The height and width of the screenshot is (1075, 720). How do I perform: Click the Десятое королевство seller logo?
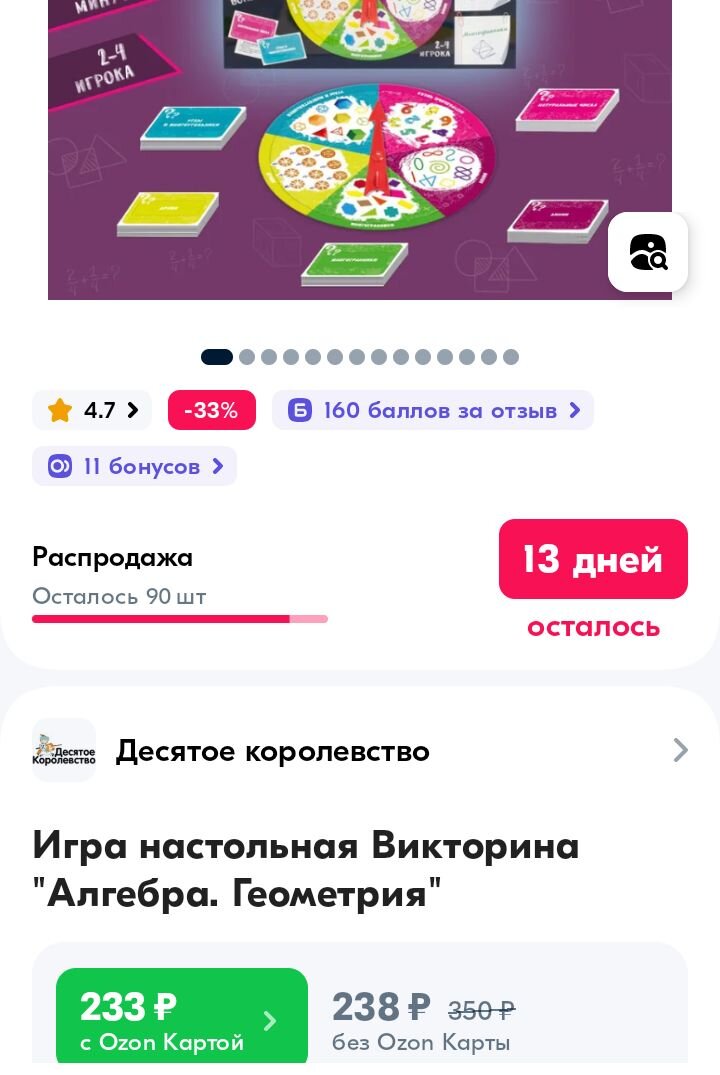click(x=64, y=750)
